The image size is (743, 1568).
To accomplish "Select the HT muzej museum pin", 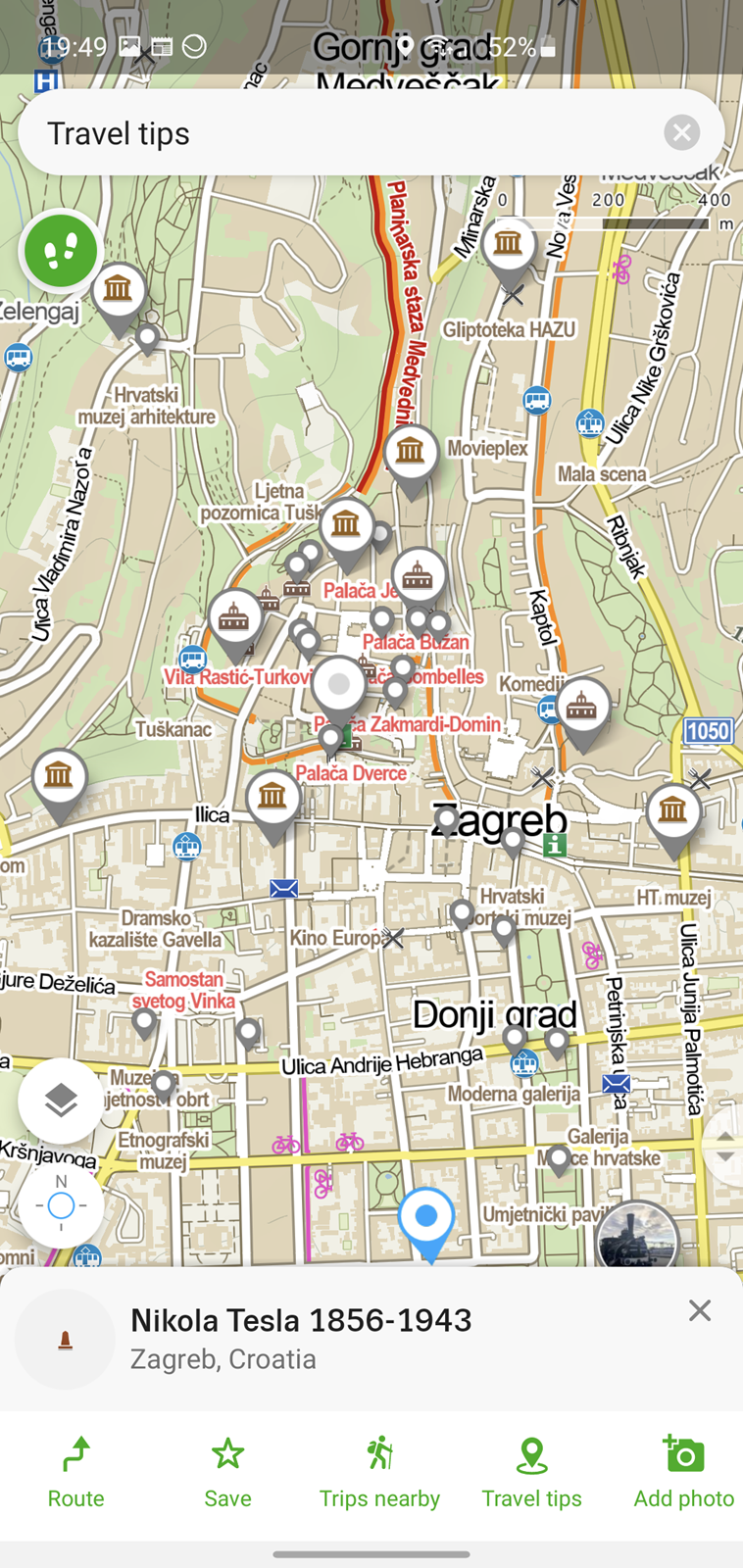I will (x=672, y=815).
